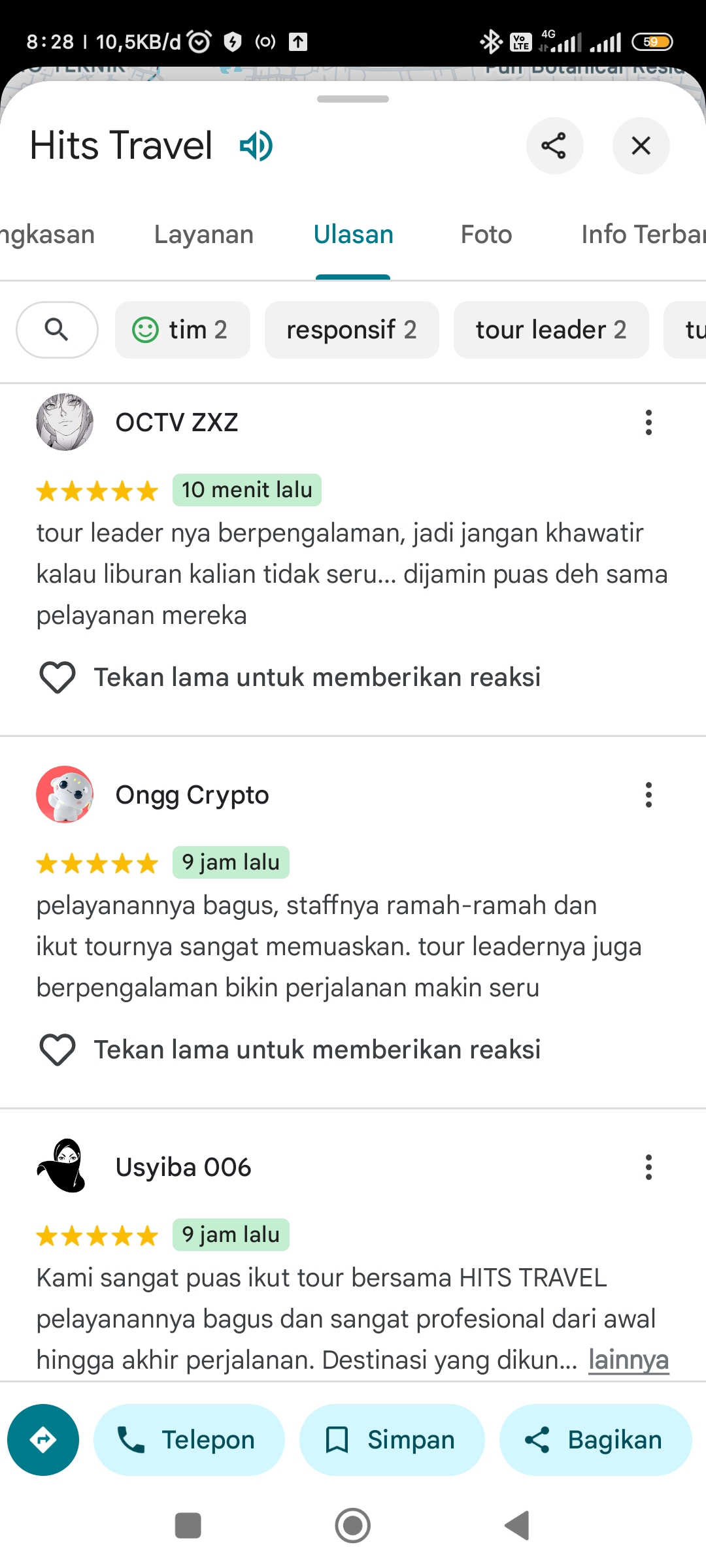This screenshot has height=1568, width=706.
Task: Open the Info Terbaru tab
Action: (643, 235)
